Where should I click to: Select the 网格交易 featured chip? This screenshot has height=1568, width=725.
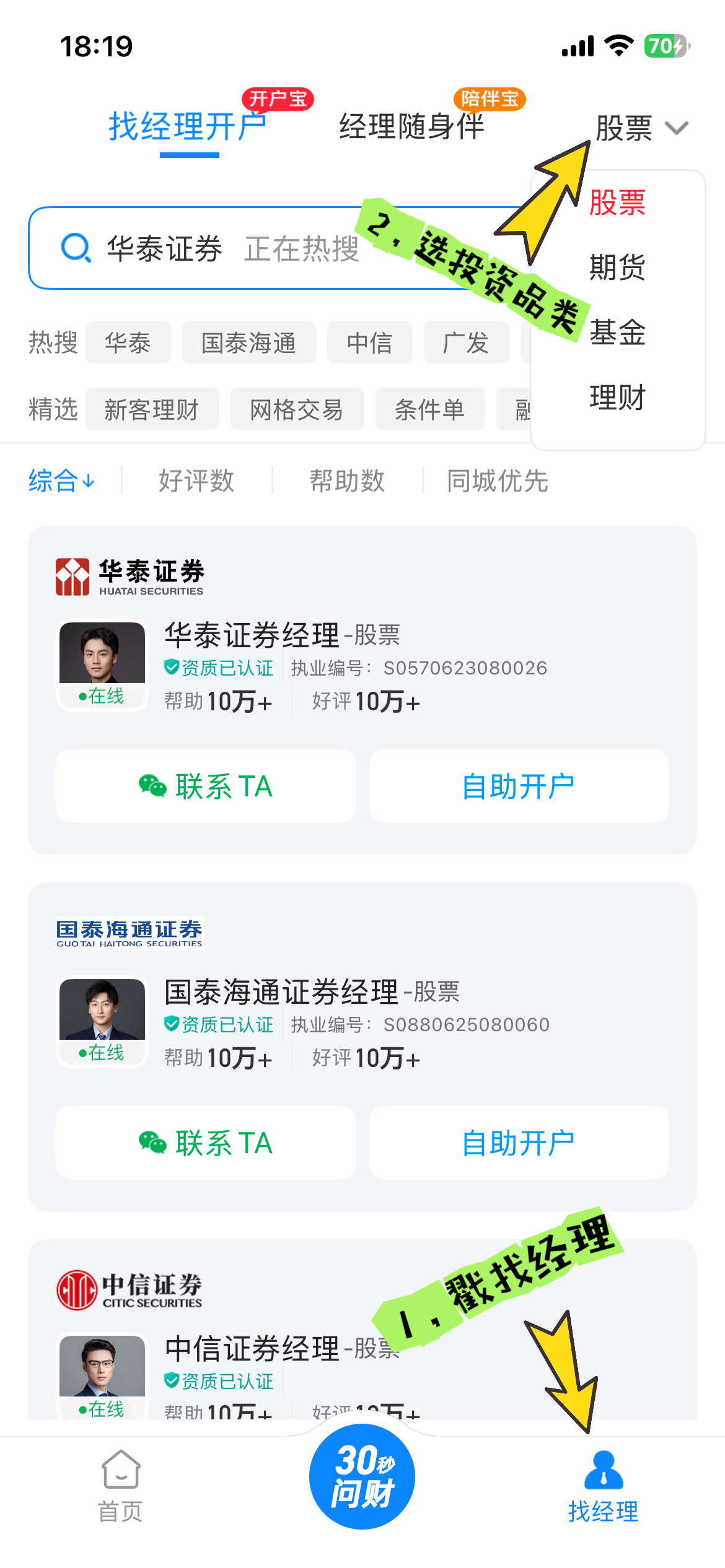coord(297,409)
